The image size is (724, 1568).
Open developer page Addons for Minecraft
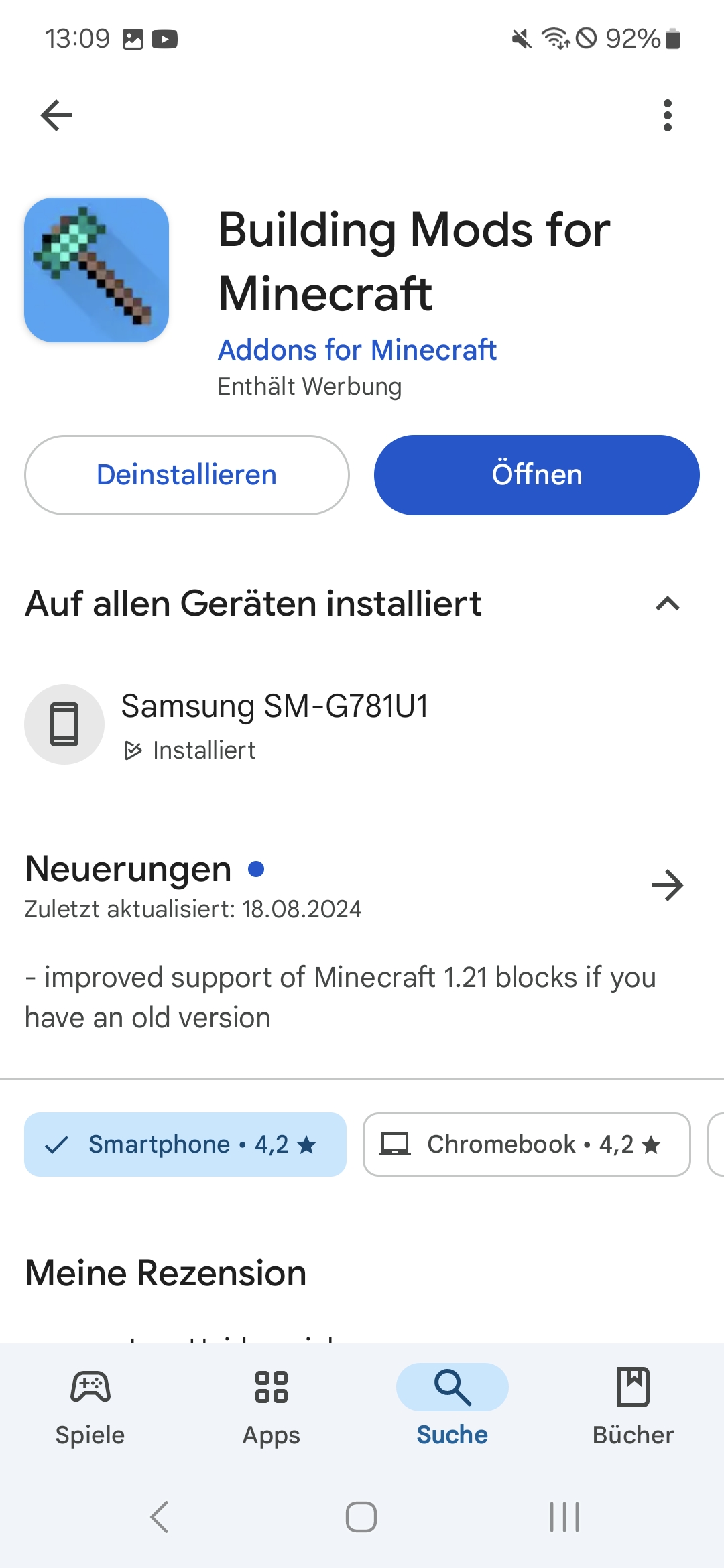[357, 350]
